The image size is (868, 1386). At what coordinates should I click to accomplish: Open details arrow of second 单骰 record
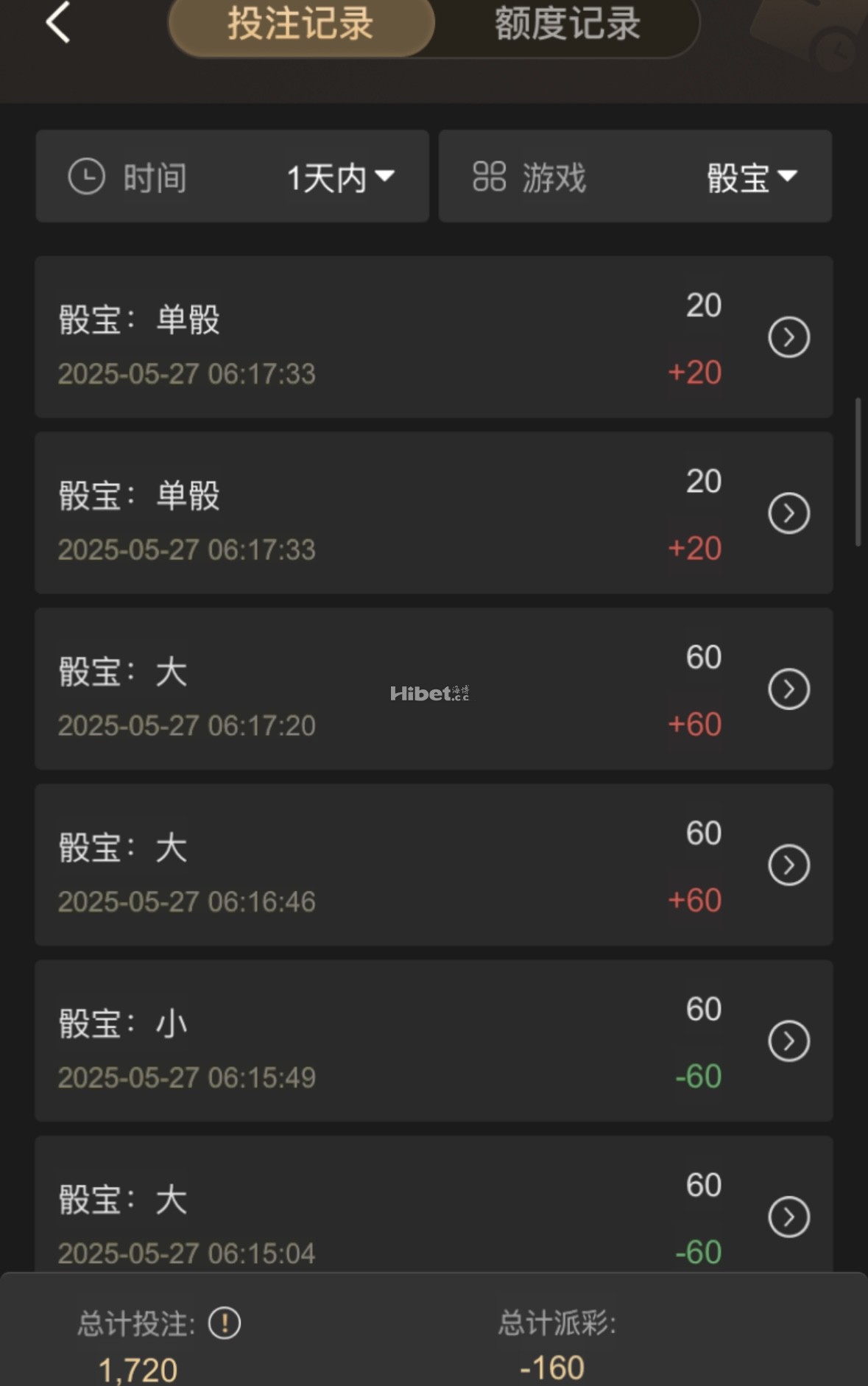[x=788, y=513]
